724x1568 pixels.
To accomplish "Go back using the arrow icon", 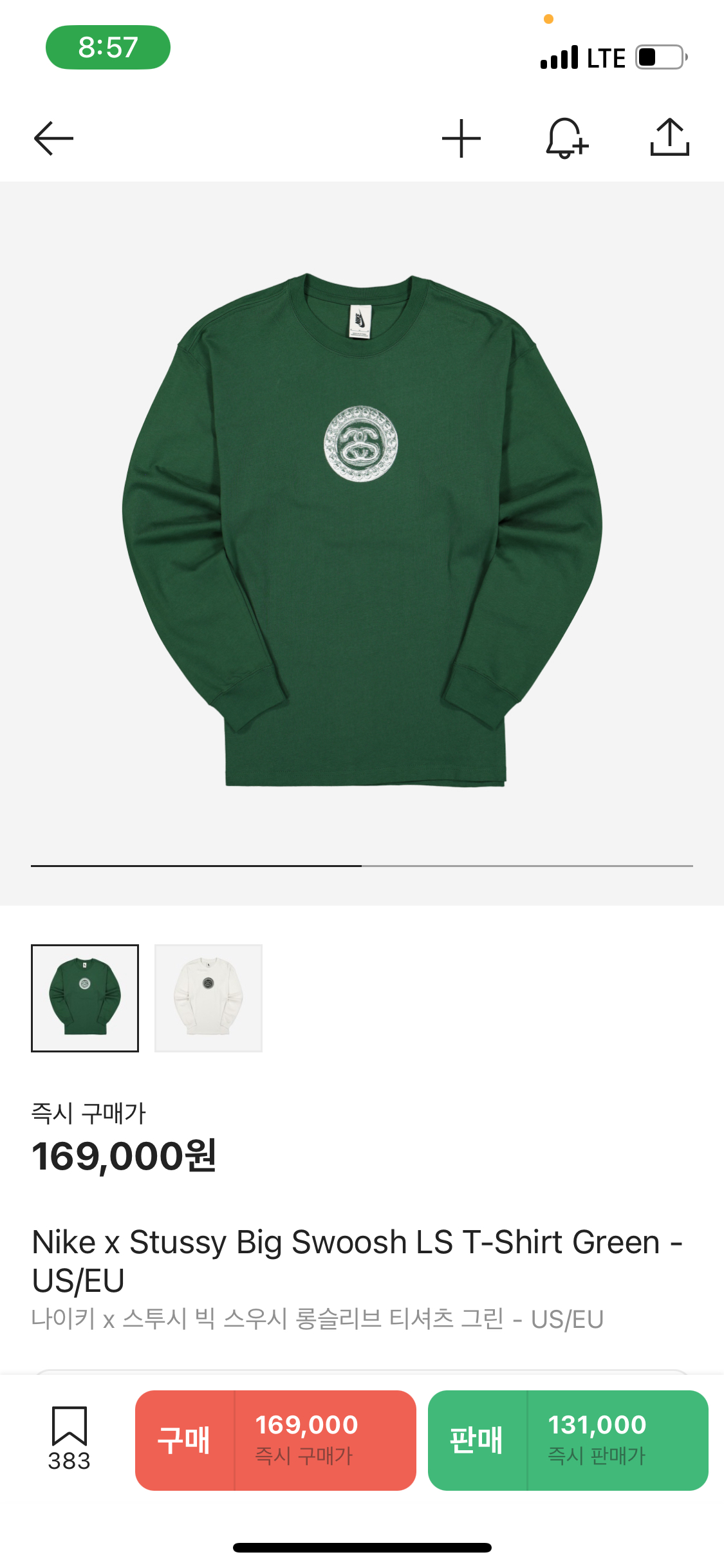I will tap(53, 138).
